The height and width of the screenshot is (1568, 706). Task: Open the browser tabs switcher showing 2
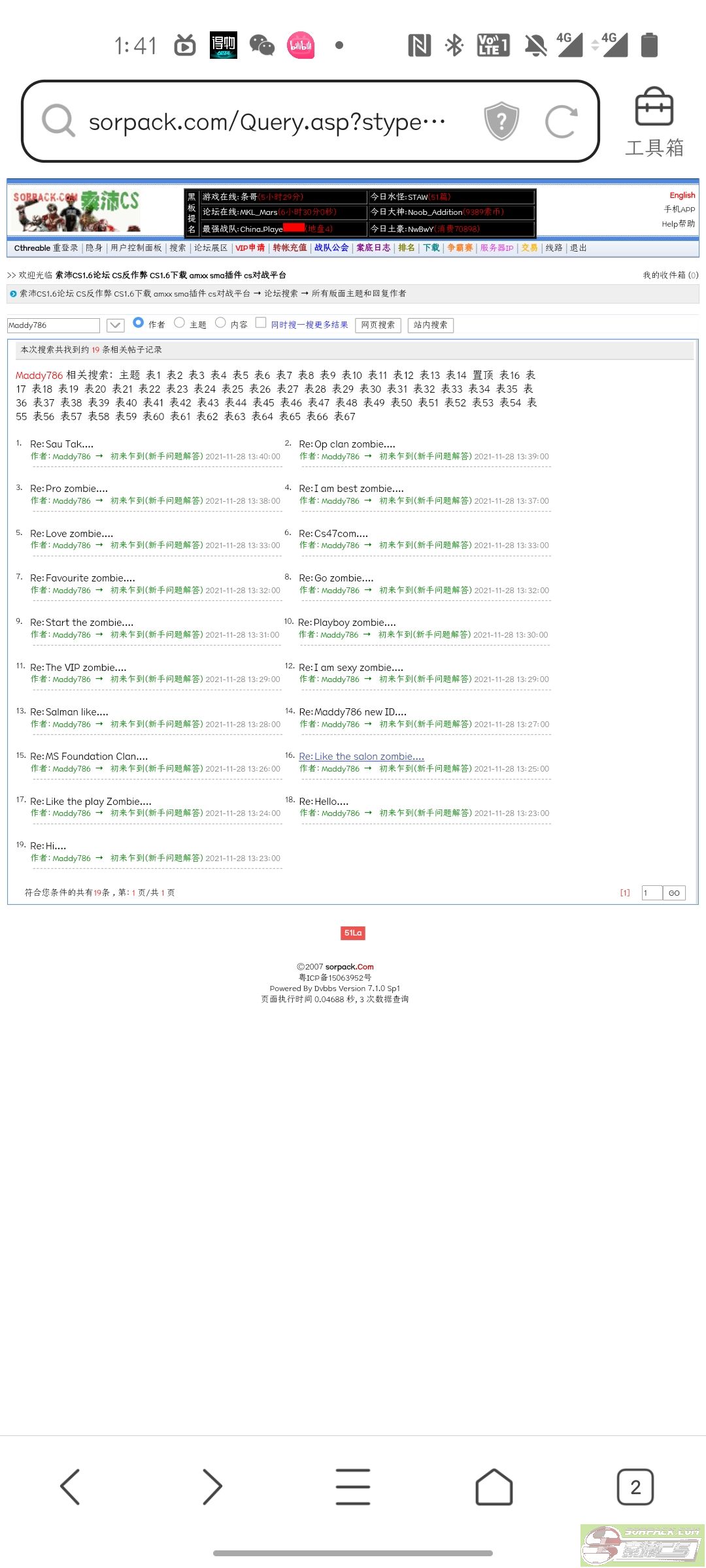635,1487
